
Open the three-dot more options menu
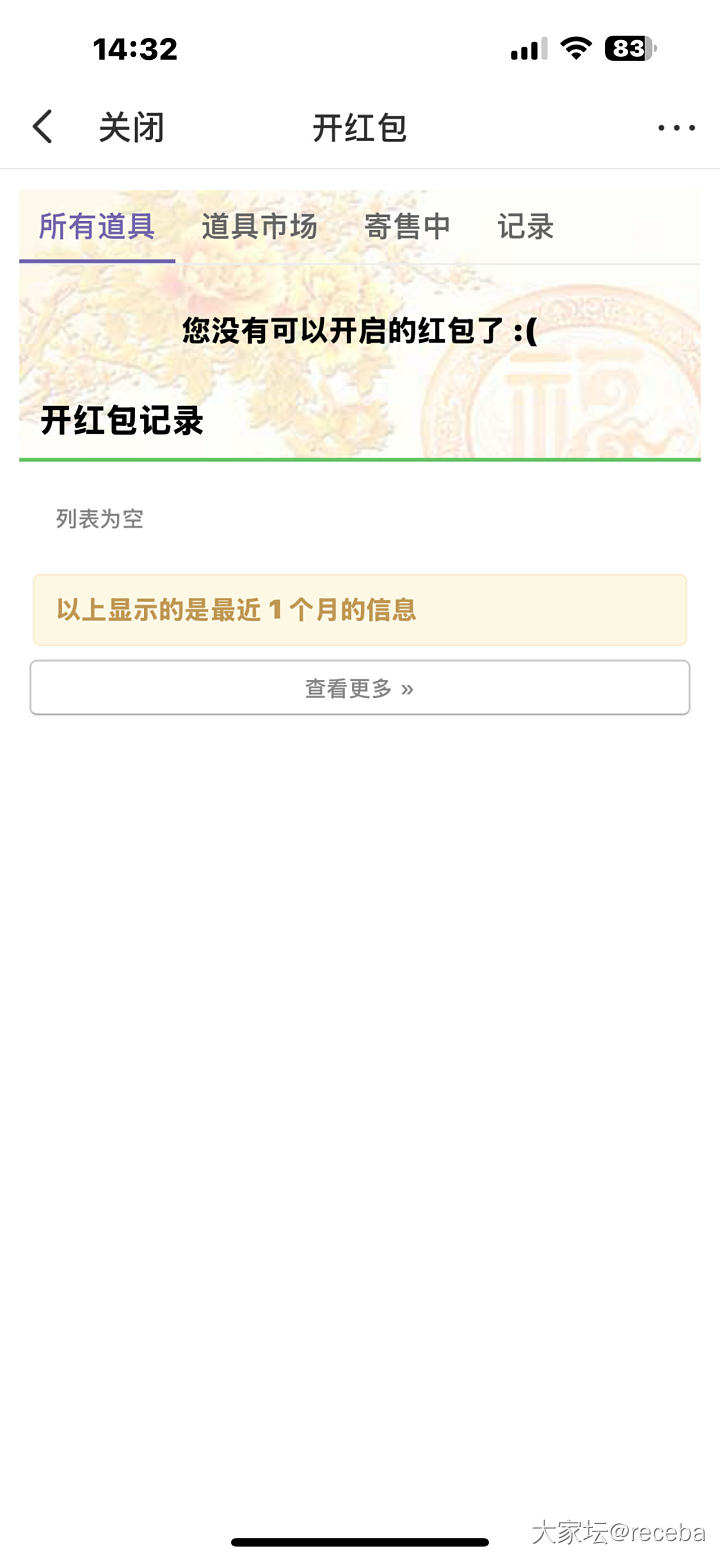676,128
